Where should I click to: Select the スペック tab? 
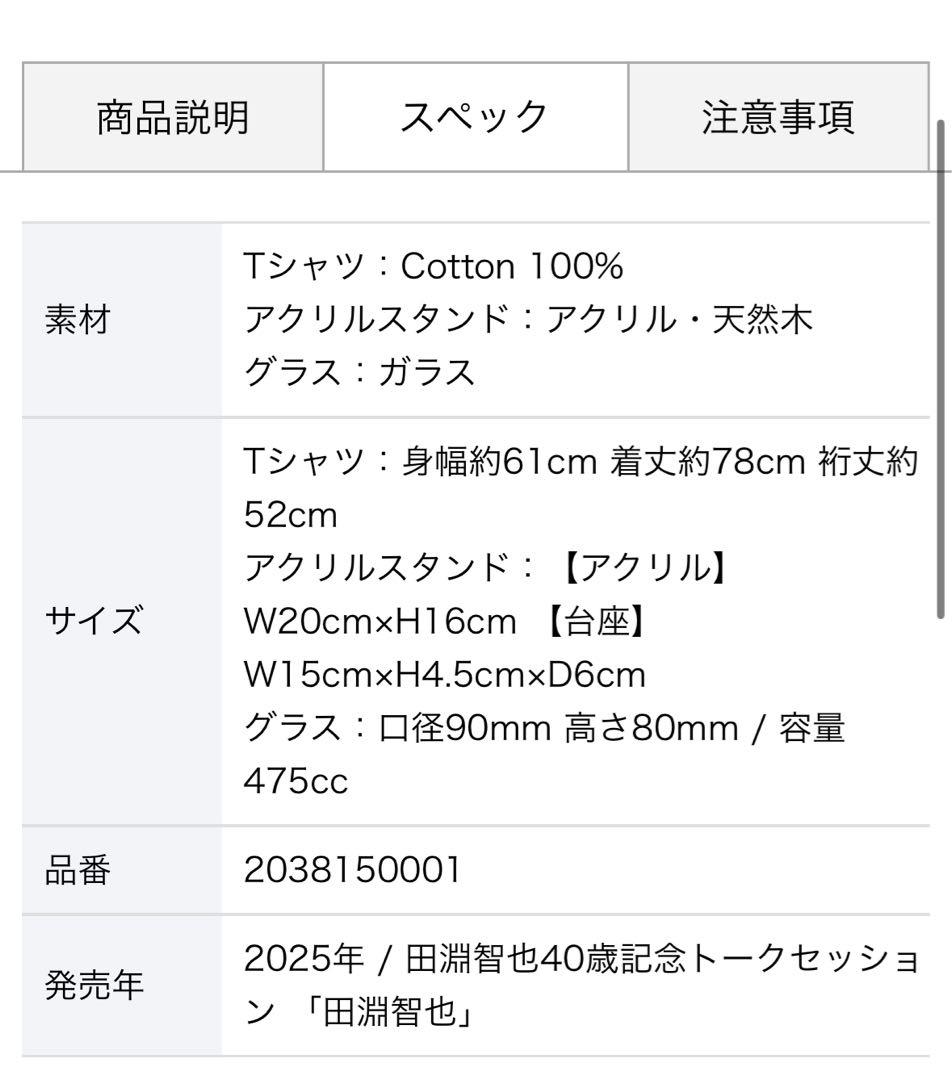click(475, 118)
